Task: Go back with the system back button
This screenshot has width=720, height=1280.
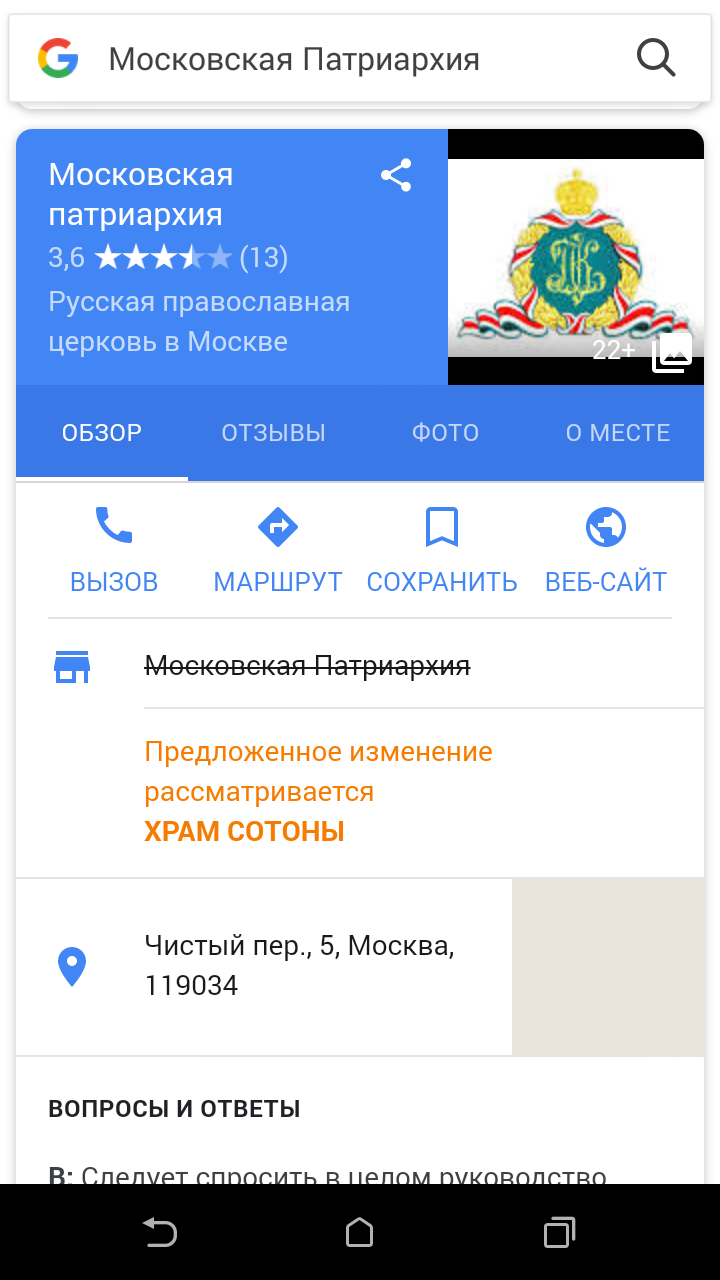Action: 160,1232
